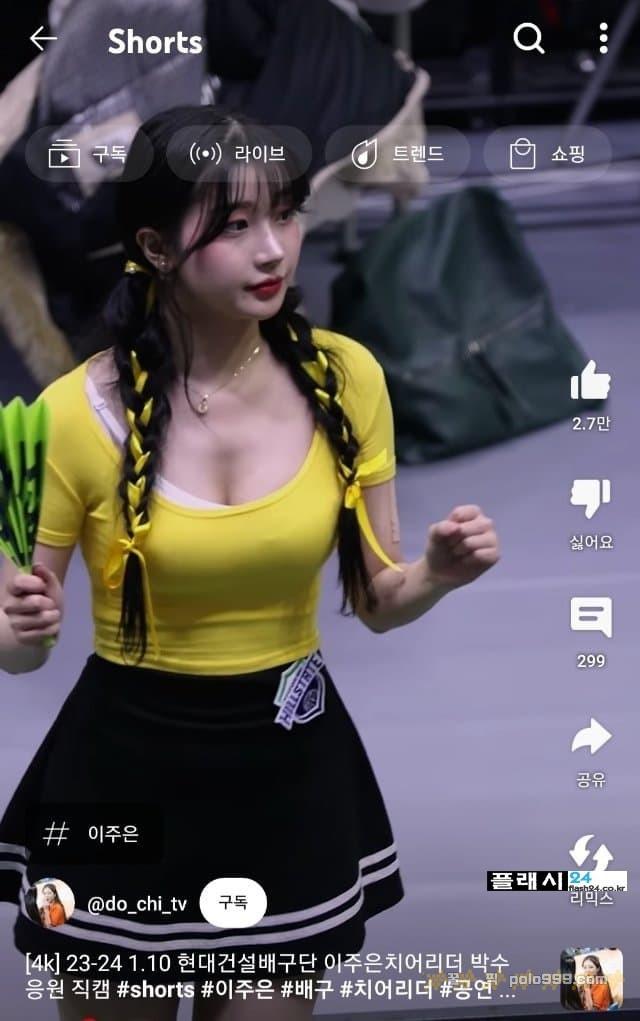Select the 라이브 chip
The height and width of the screenshot is (1021, 640).
click(x=238, y=154)
